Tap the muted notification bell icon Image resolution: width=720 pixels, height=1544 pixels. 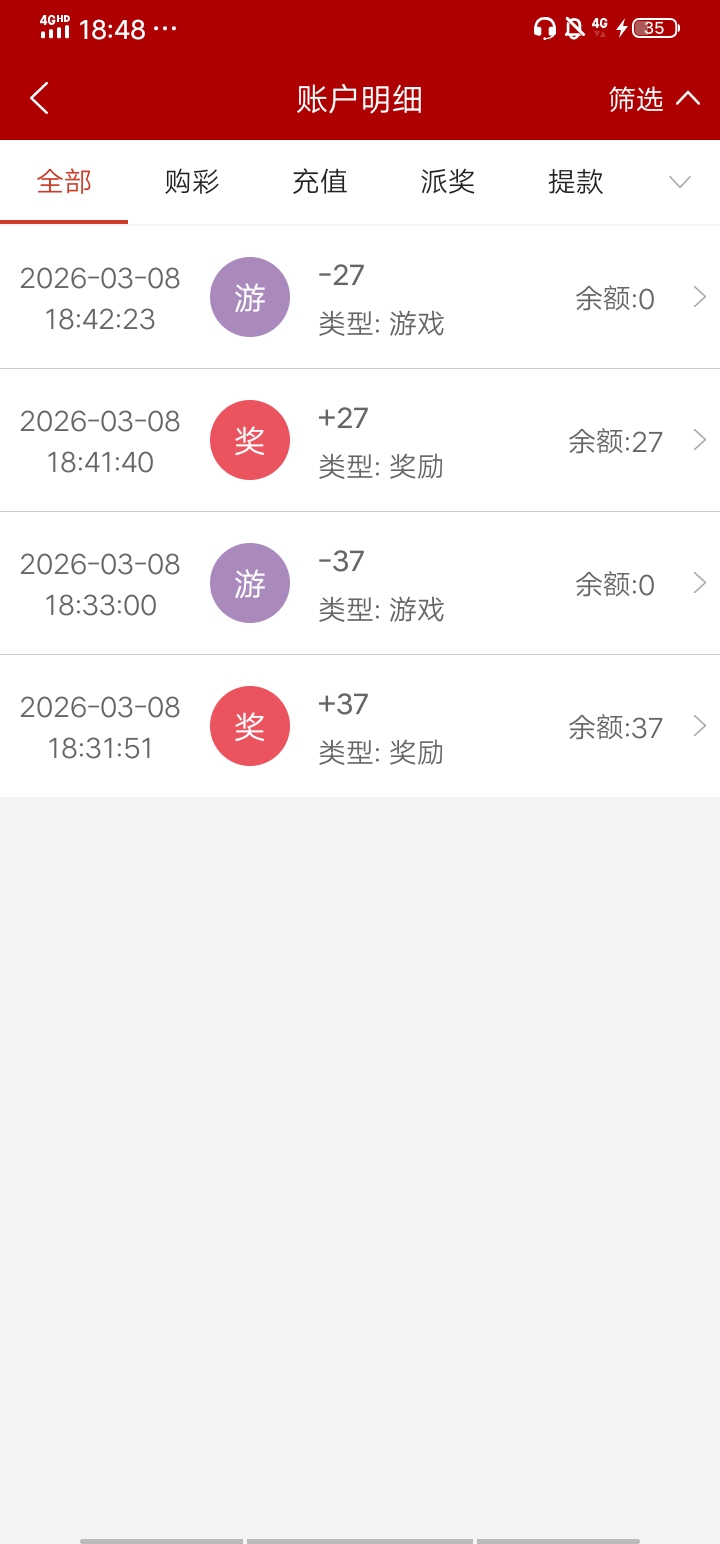tap(572, 28)
